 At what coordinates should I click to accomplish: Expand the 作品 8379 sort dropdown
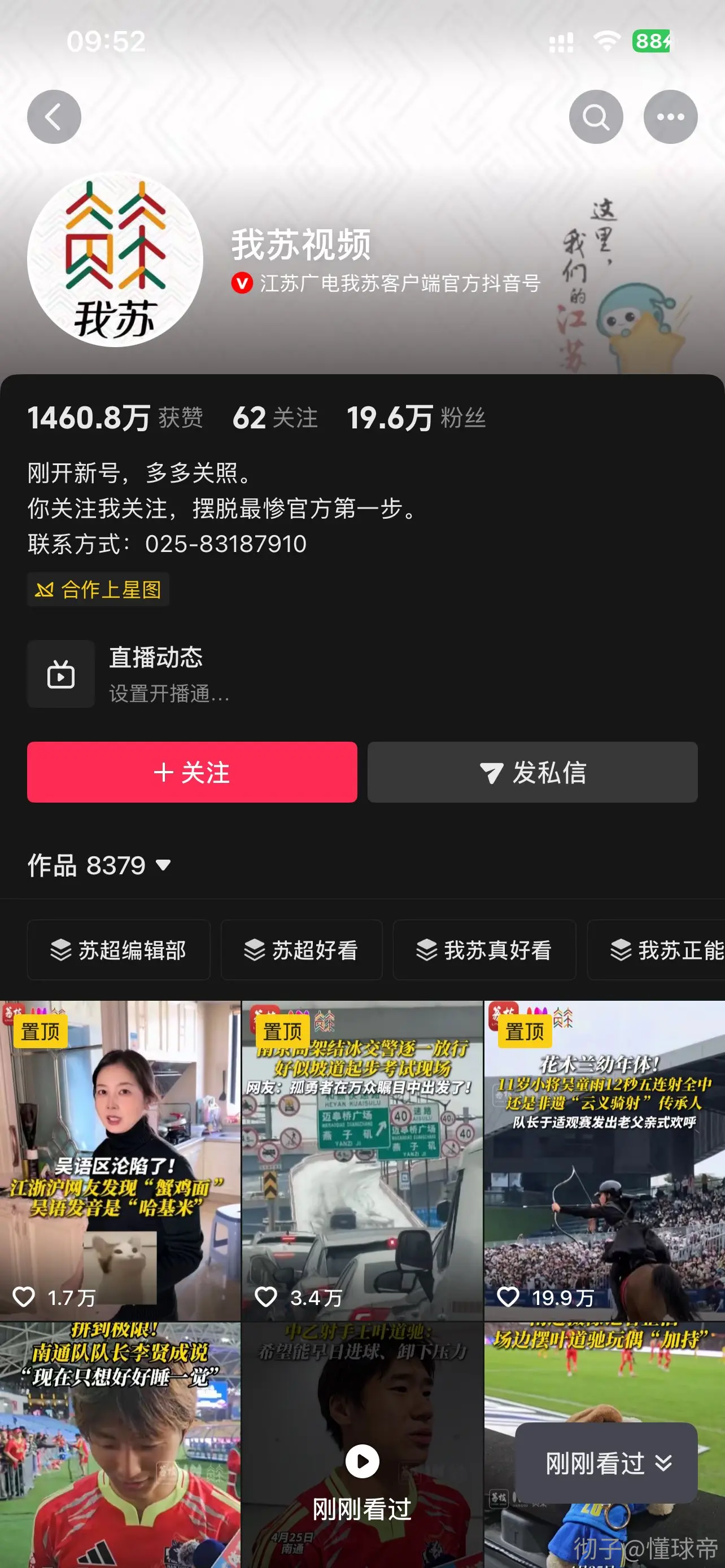pos(99,865)
